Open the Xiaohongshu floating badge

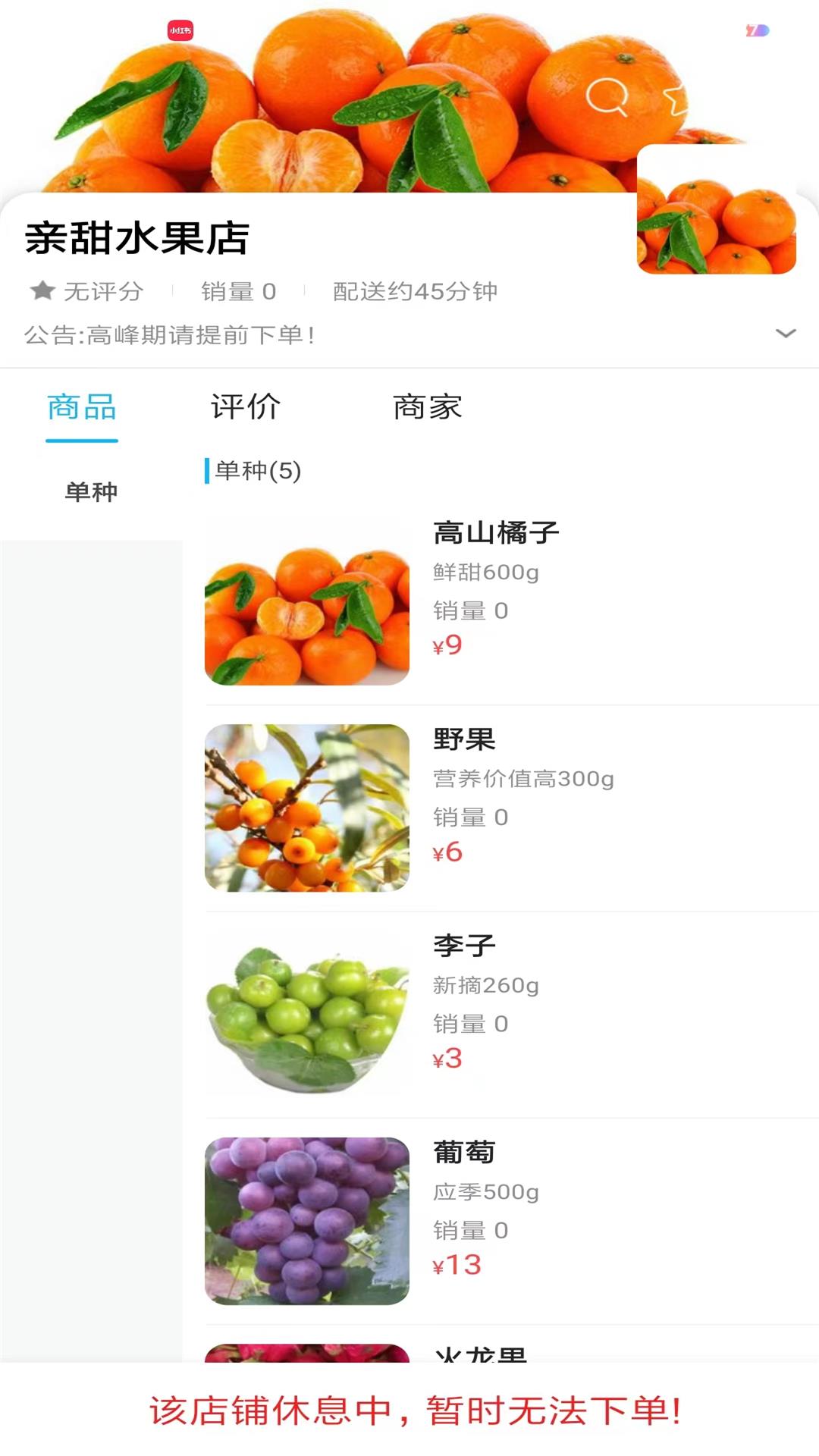pyautogui.click(x=181, y=31)
